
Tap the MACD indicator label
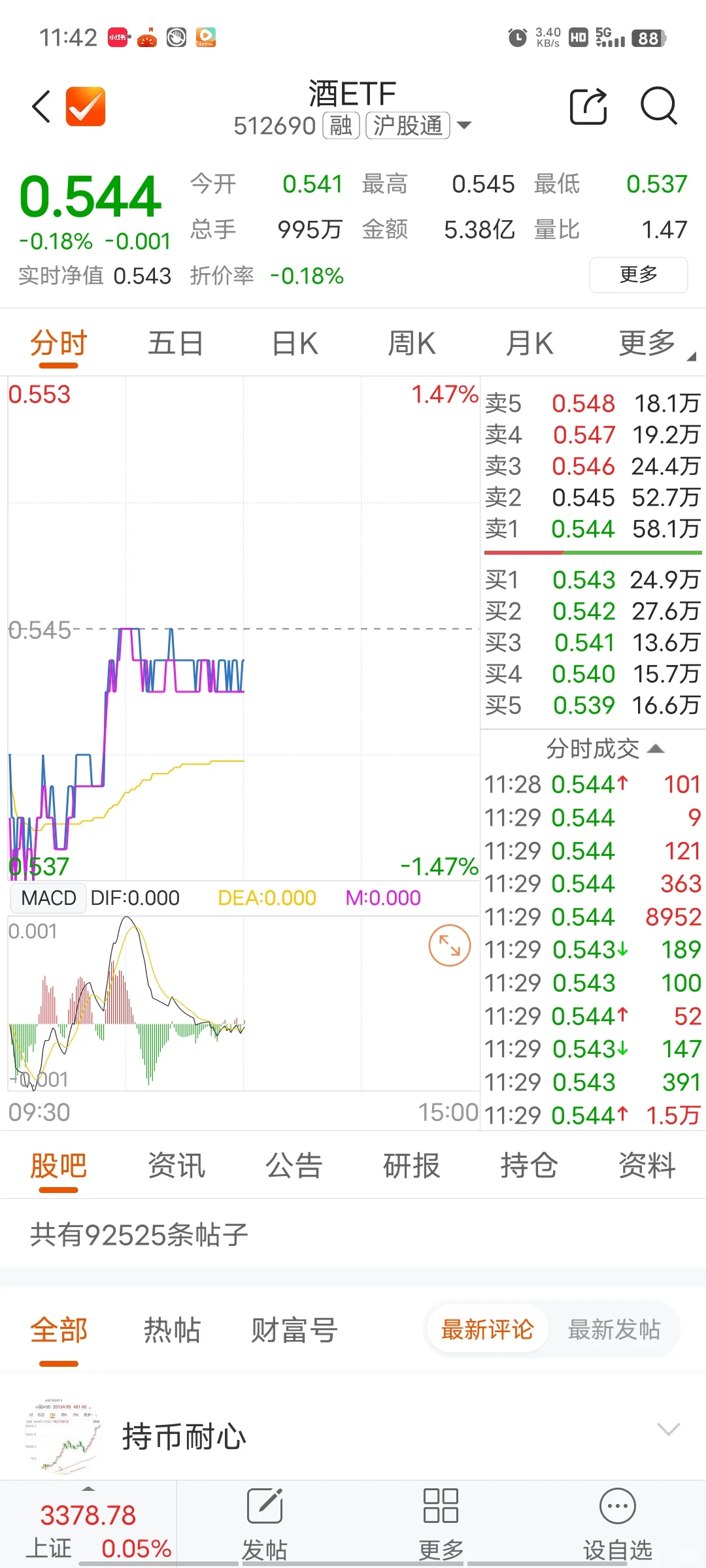coord(48,898)
